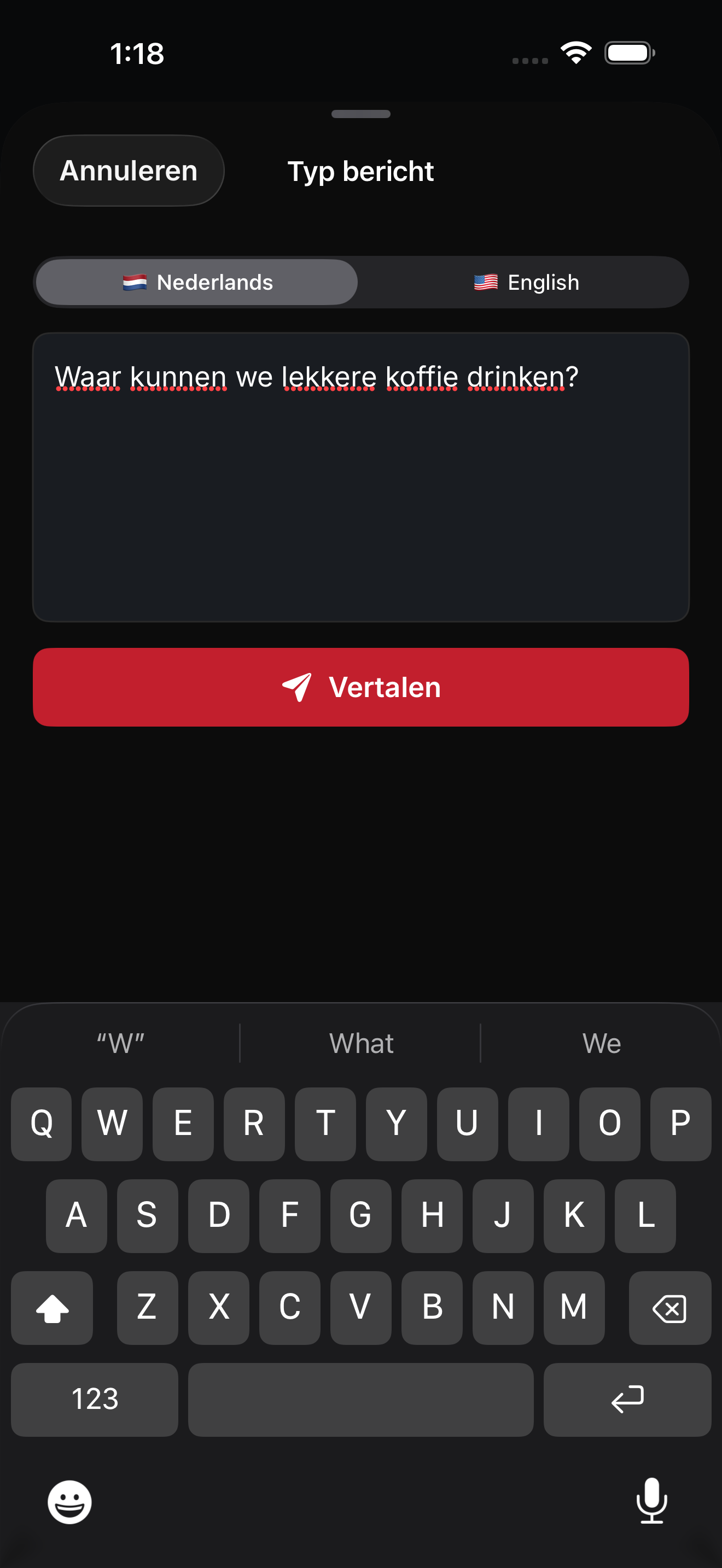
Task: Switch keyboard to the 123 numbers layout
Action: tap(95, 1400)
